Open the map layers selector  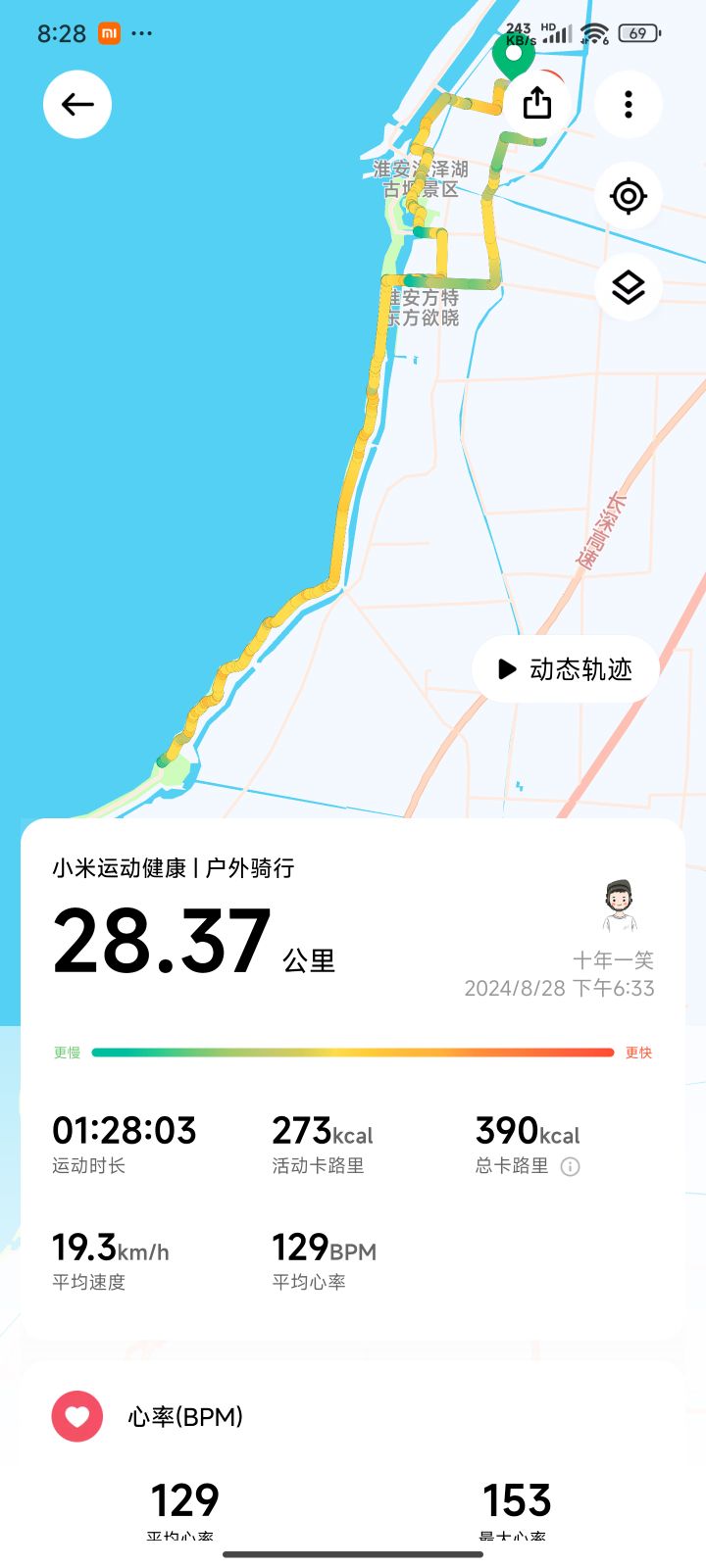point(629,287)
